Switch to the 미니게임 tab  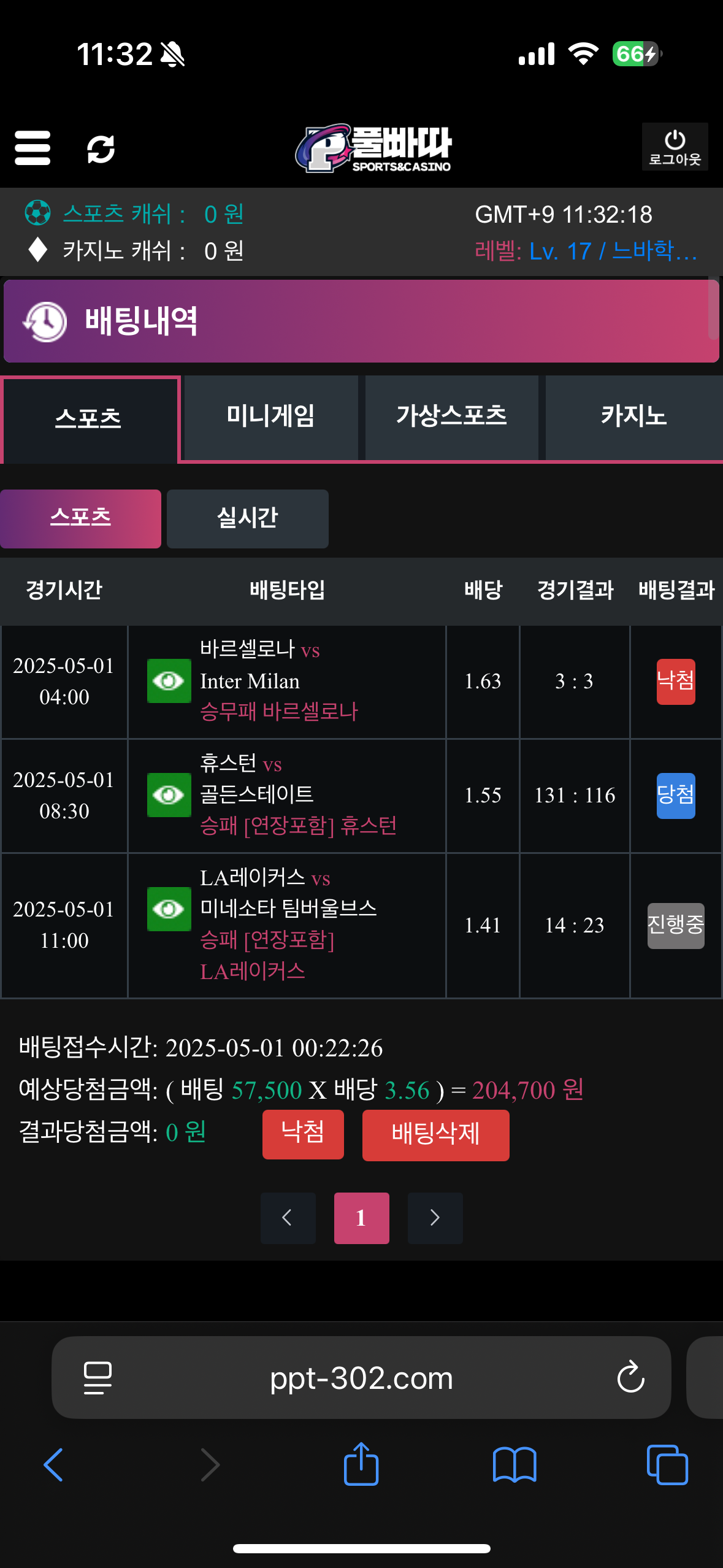(270, 417)
